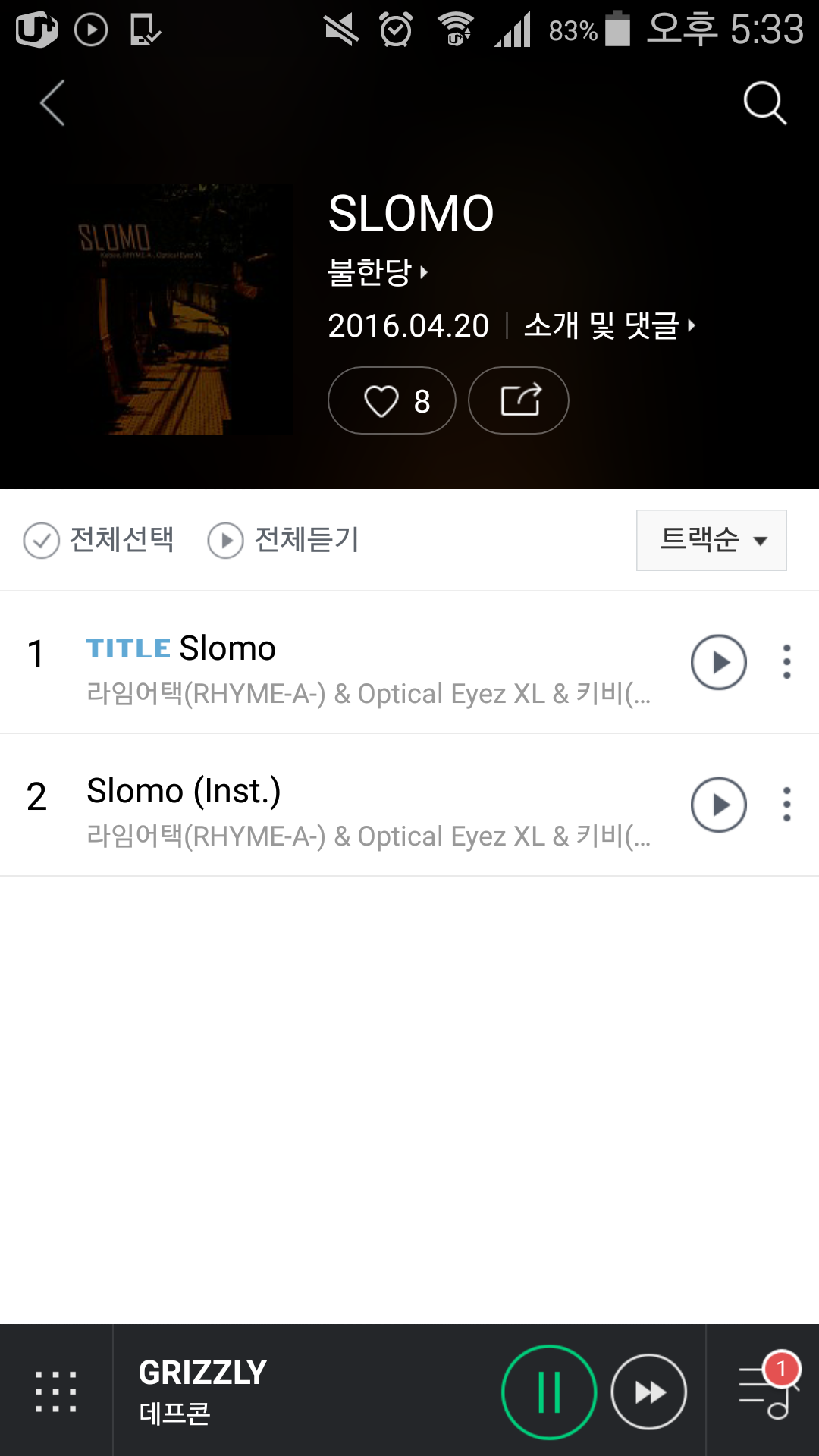Open the grid menu in bottom bar

point(56,1392)
